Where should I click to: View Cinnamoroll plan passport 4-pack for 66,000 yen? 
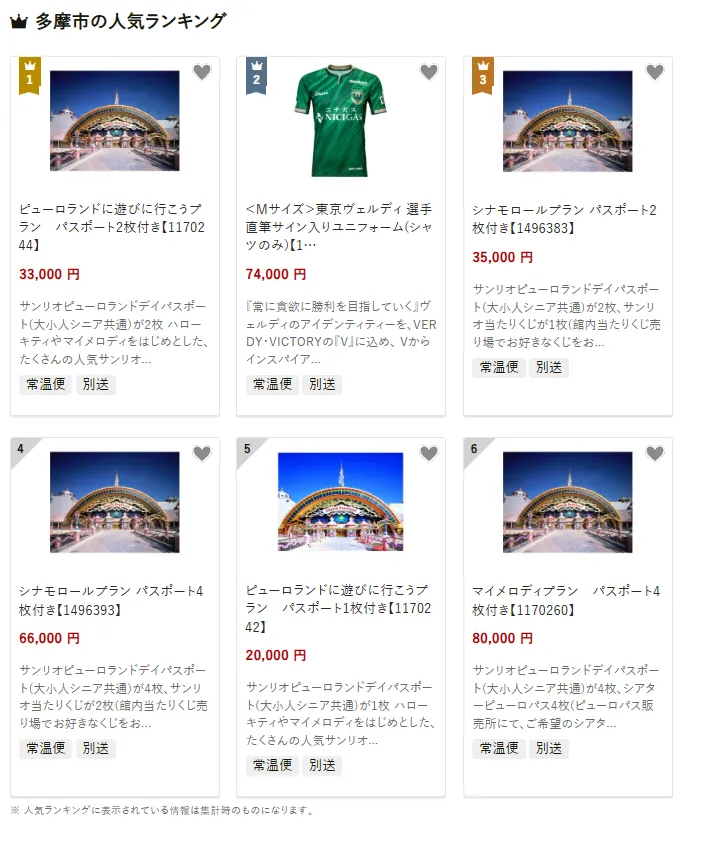click(112, 600)
